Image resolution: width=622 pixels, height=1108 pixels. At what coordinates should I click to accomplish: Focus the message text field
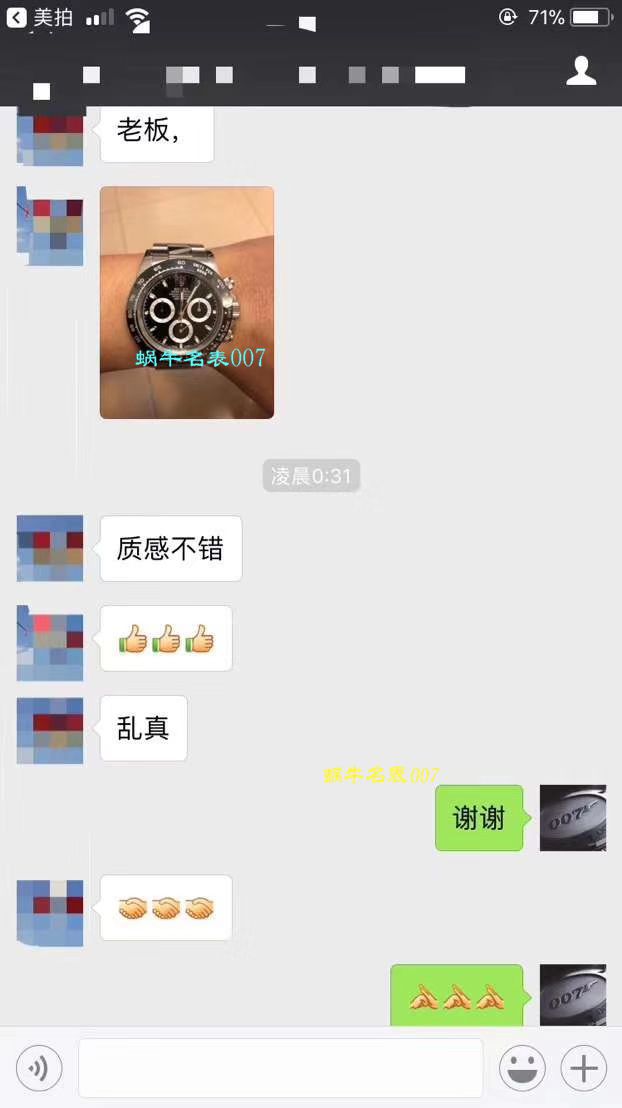click(x=280, y=1068)
